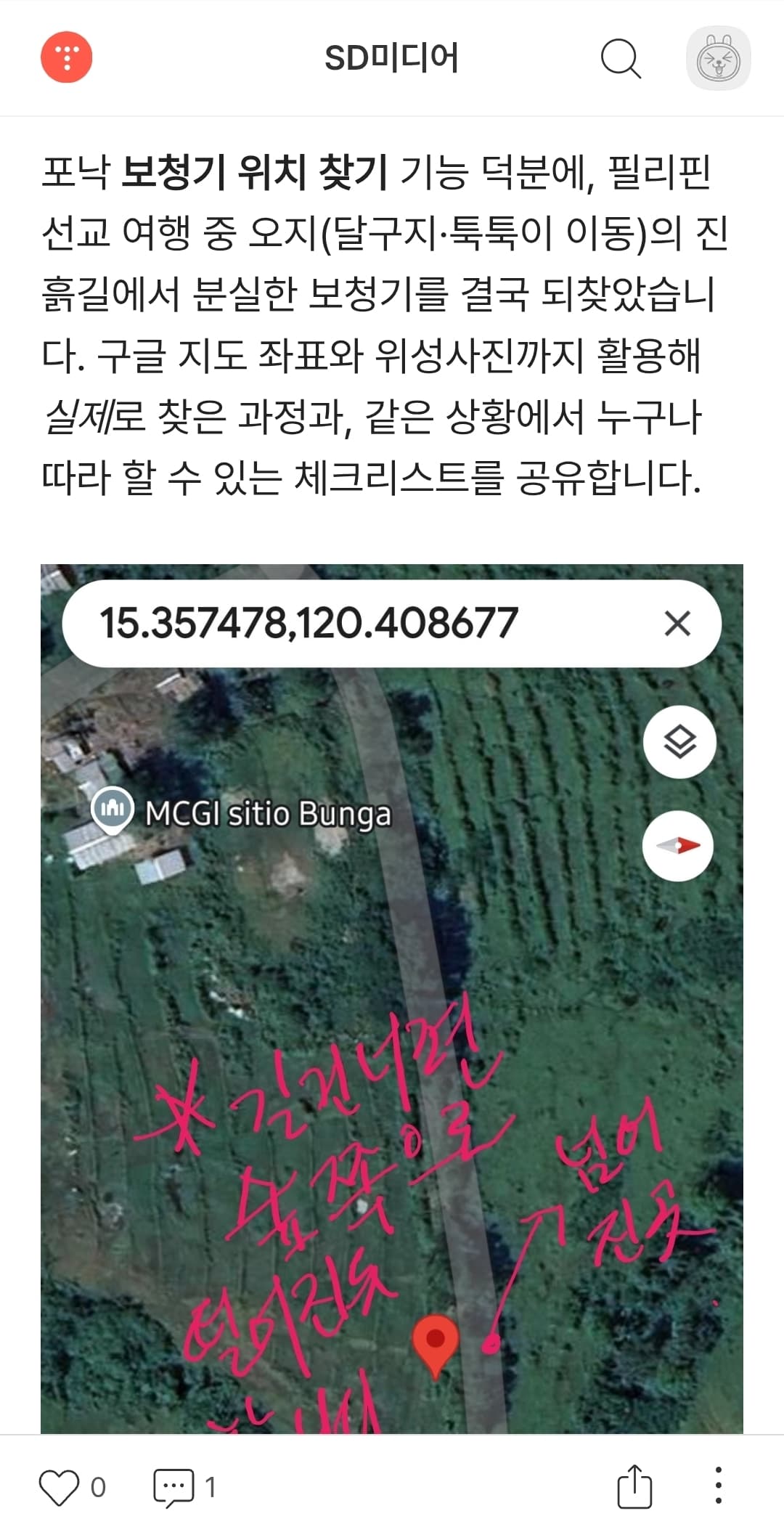784x1540 pixels.
Task: Like this post with the heart icon
Action: [59, 1487]
